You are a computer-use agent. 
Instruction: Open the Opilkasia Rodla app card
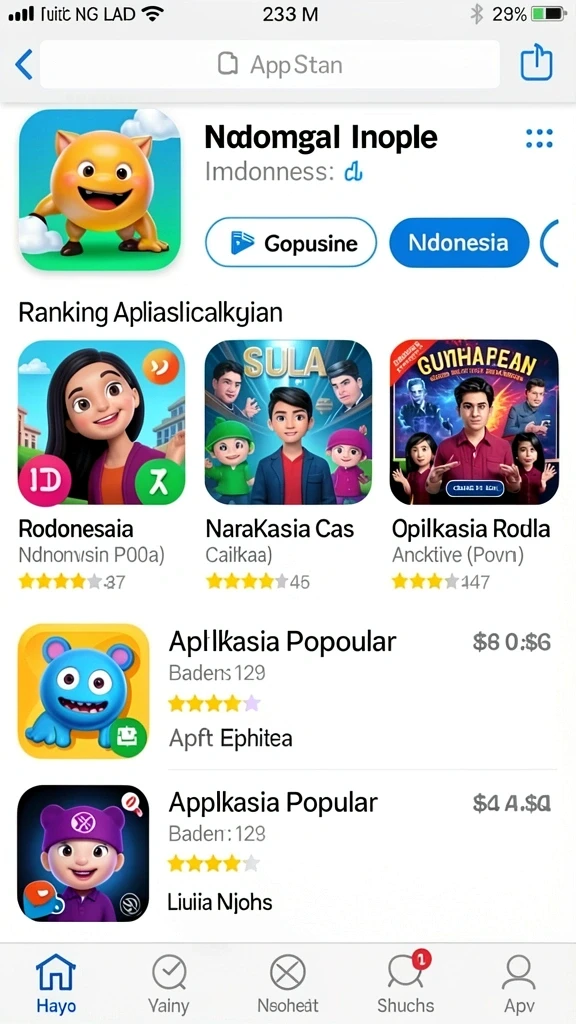(474, 465)
